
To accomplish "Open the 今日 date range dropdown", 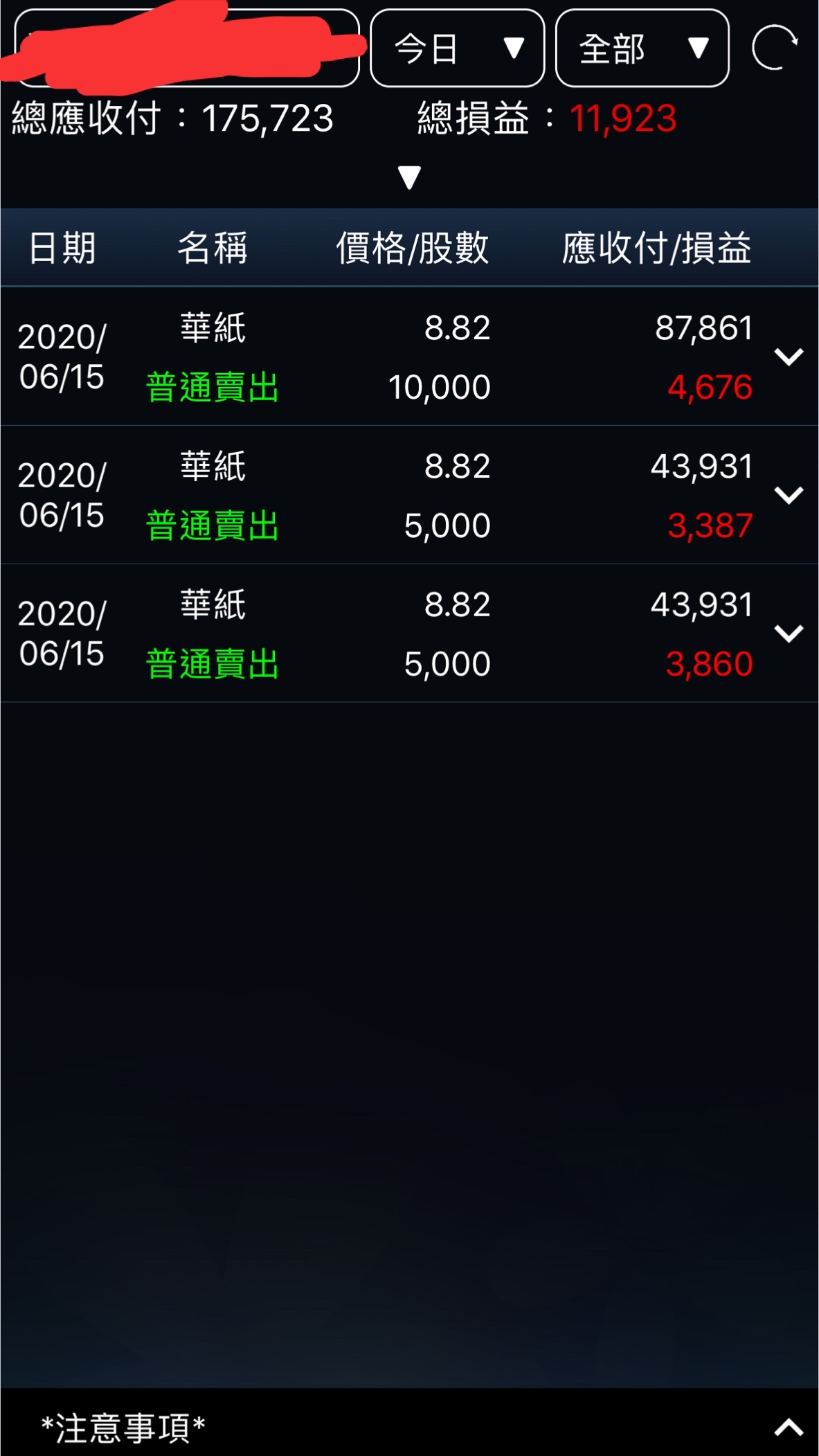I will point(457,48).
